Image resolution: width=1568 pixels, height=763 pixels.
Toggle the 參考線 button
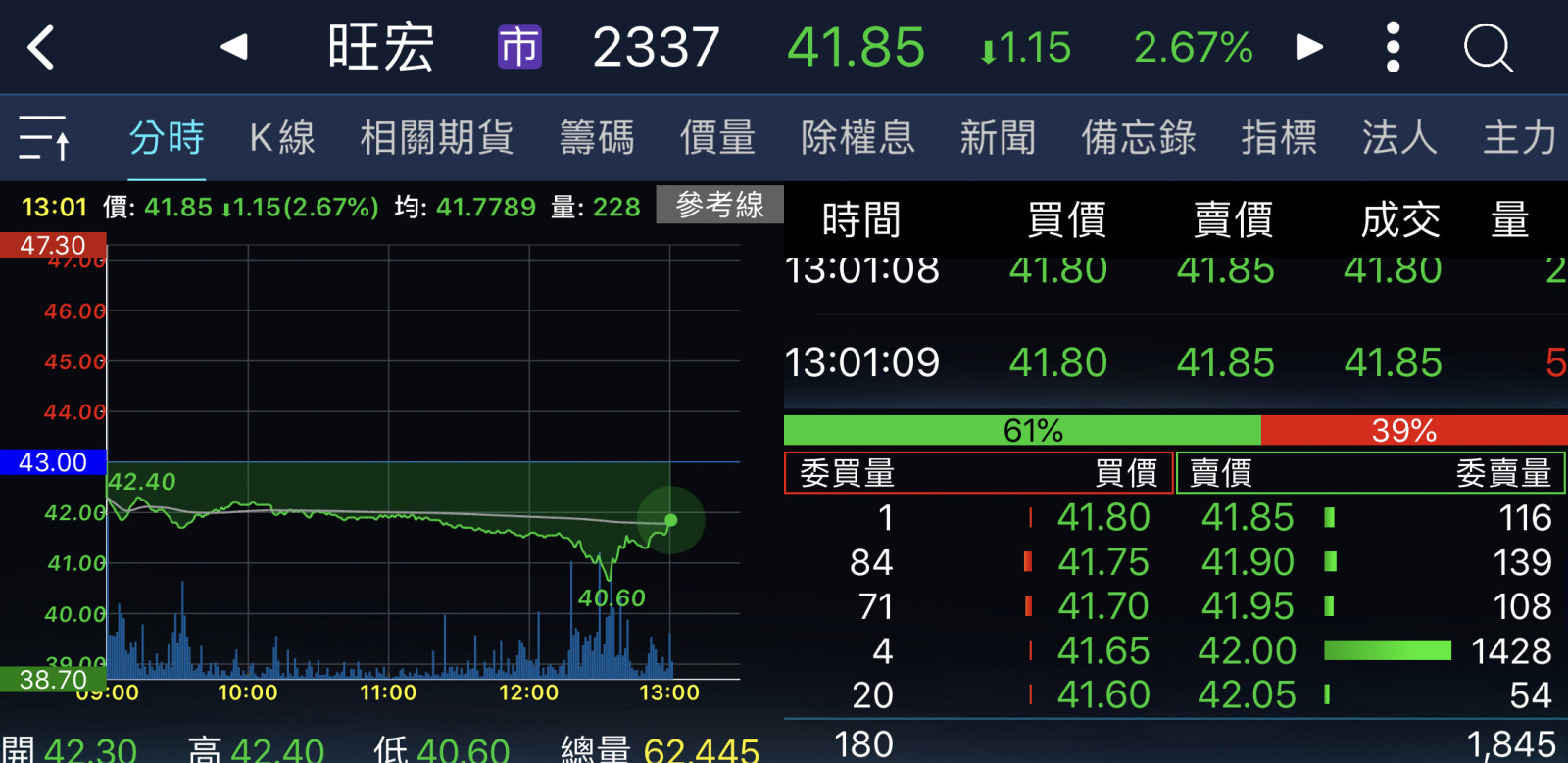click(x=719, y=205)
